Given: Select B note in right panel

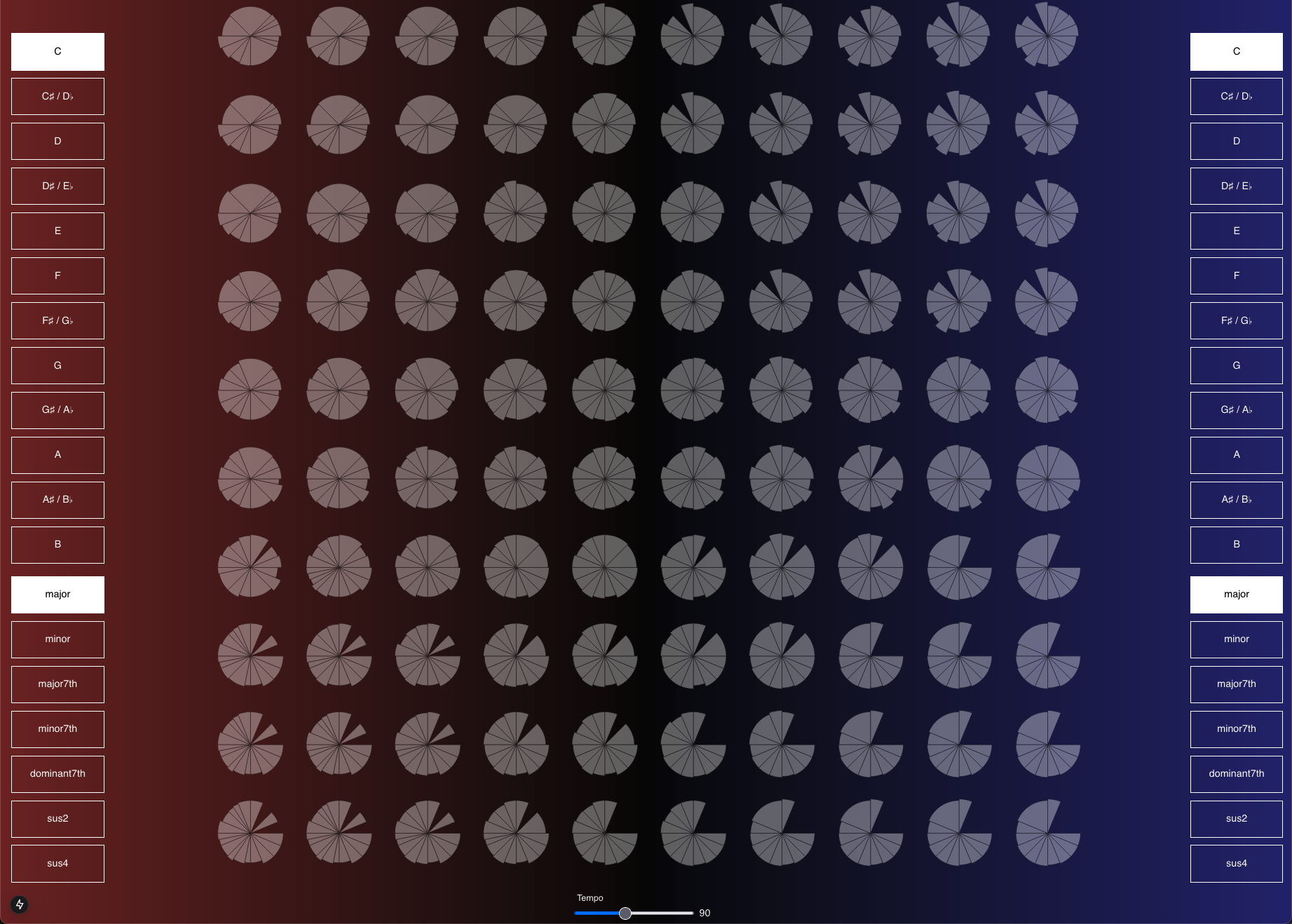Looking at the screenshot, I should coord(1236,545).
